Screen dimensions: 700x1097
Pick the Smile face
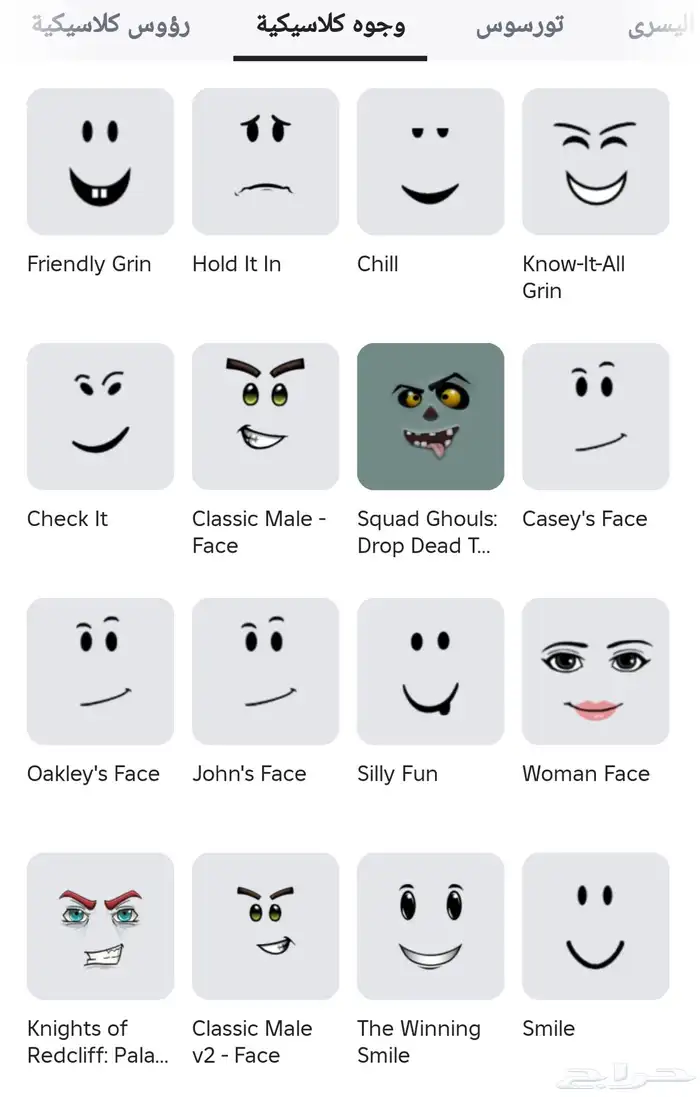click(x=595, y=926)
